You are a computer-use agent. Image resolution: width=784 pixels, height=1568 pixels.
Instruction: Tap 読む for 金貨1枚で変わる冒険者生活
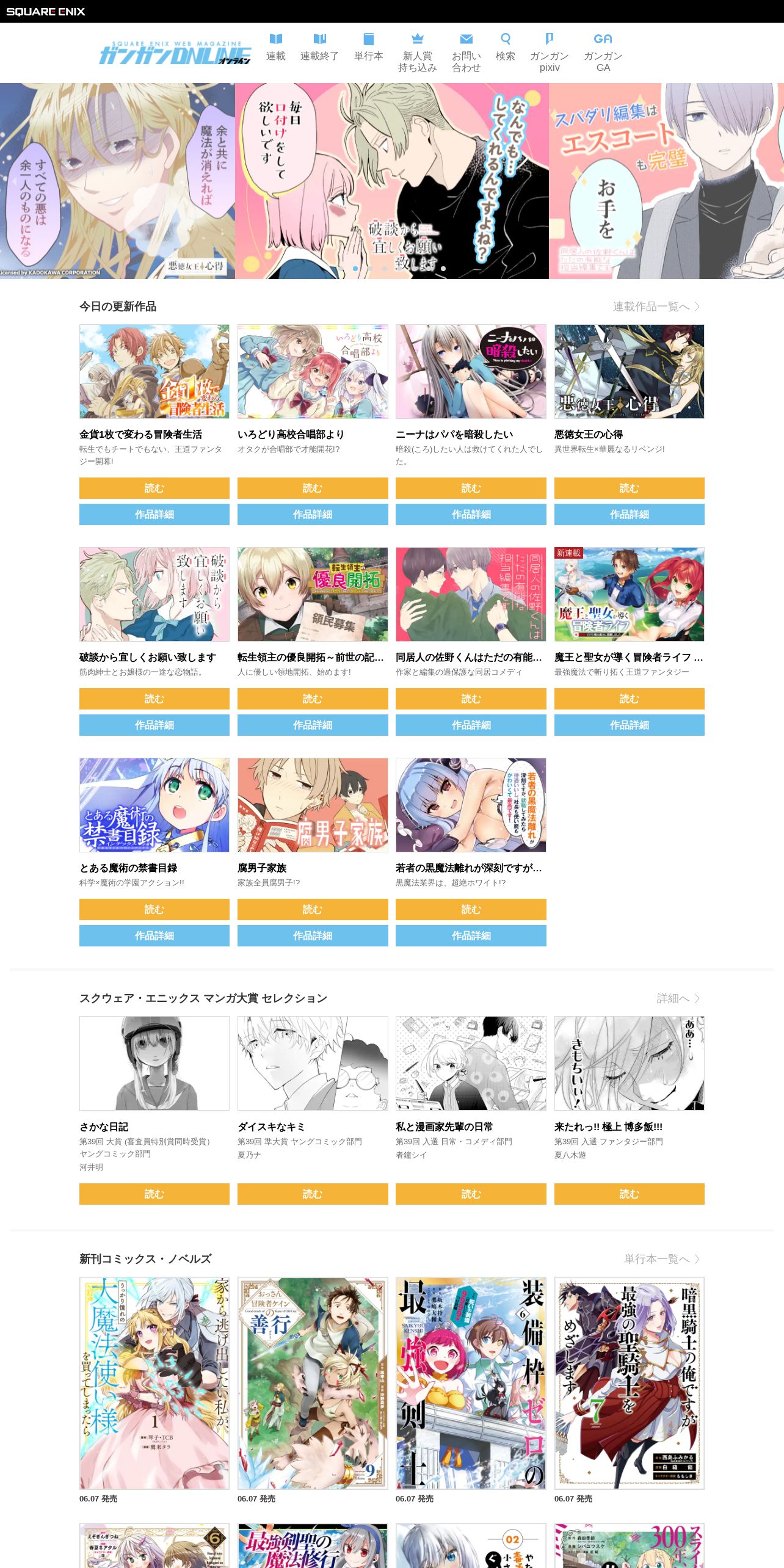coord(154,488)
